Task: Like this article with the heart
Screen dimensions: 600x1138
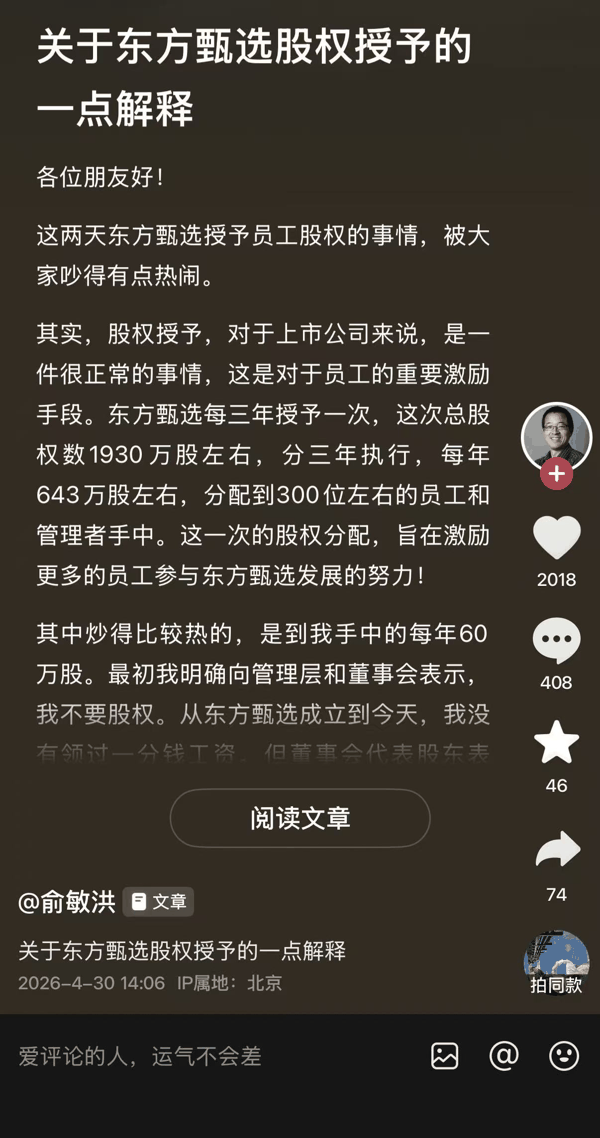Action: pos(556,538)
